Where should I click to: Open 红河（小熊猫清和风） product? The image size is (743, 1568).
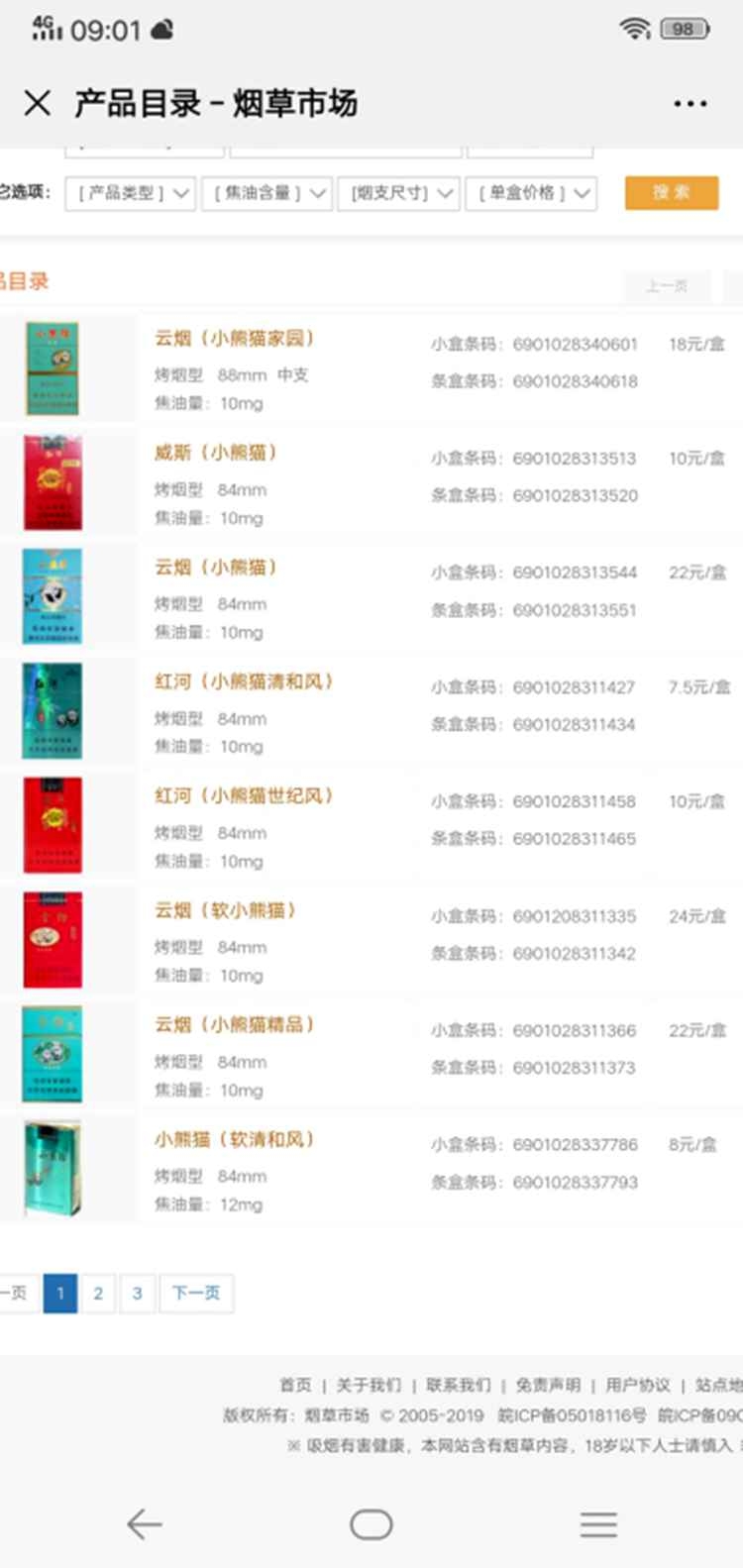click(243, 681)
